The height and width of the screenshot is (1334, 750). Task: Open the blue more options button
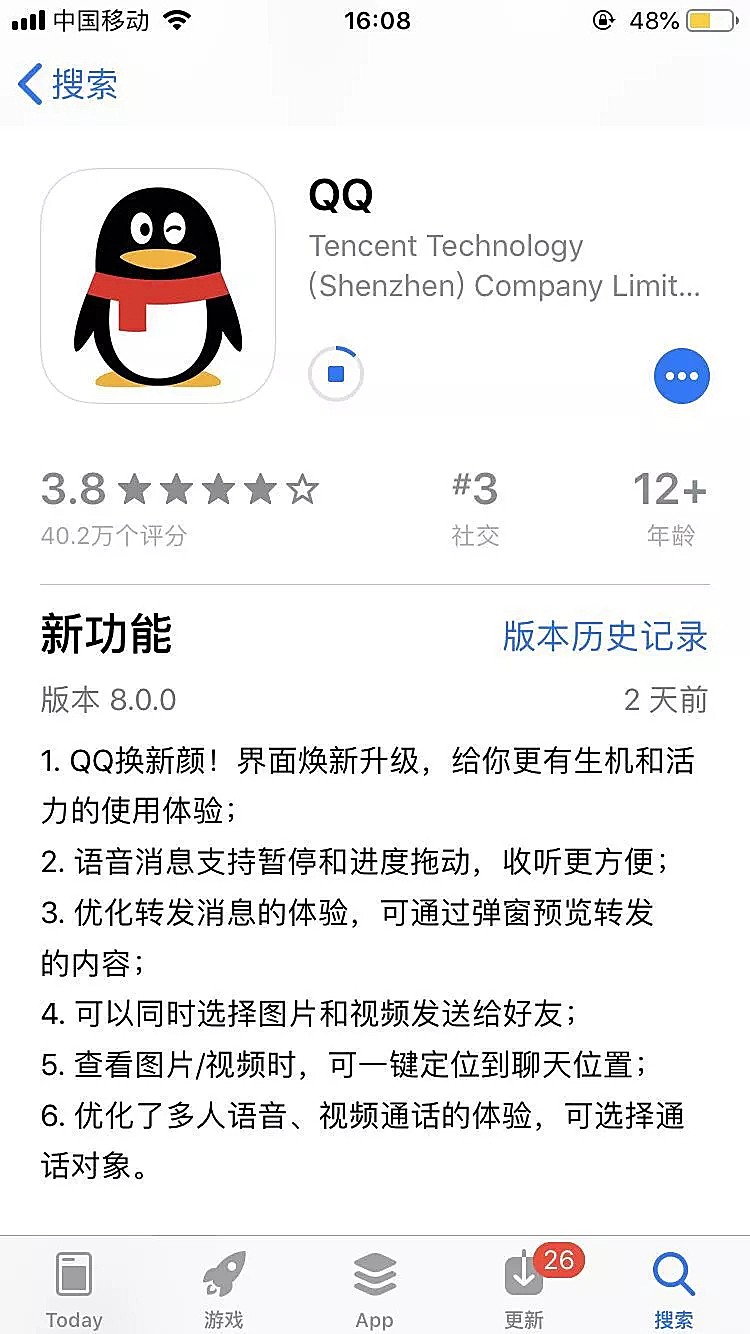click(681, 376)
